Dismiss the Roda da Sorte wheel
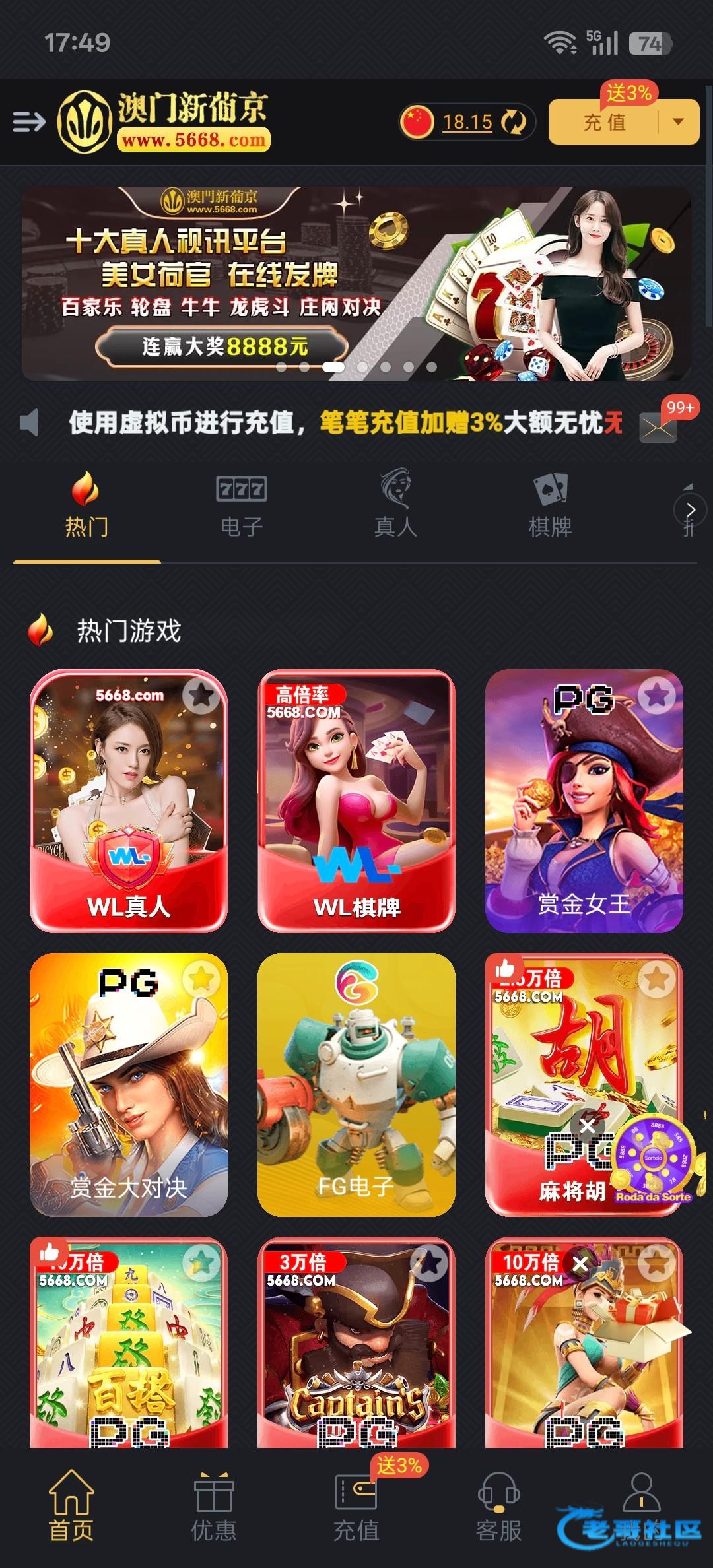The height and width of the screenshot is (1568, 713). coord(587,1125)
